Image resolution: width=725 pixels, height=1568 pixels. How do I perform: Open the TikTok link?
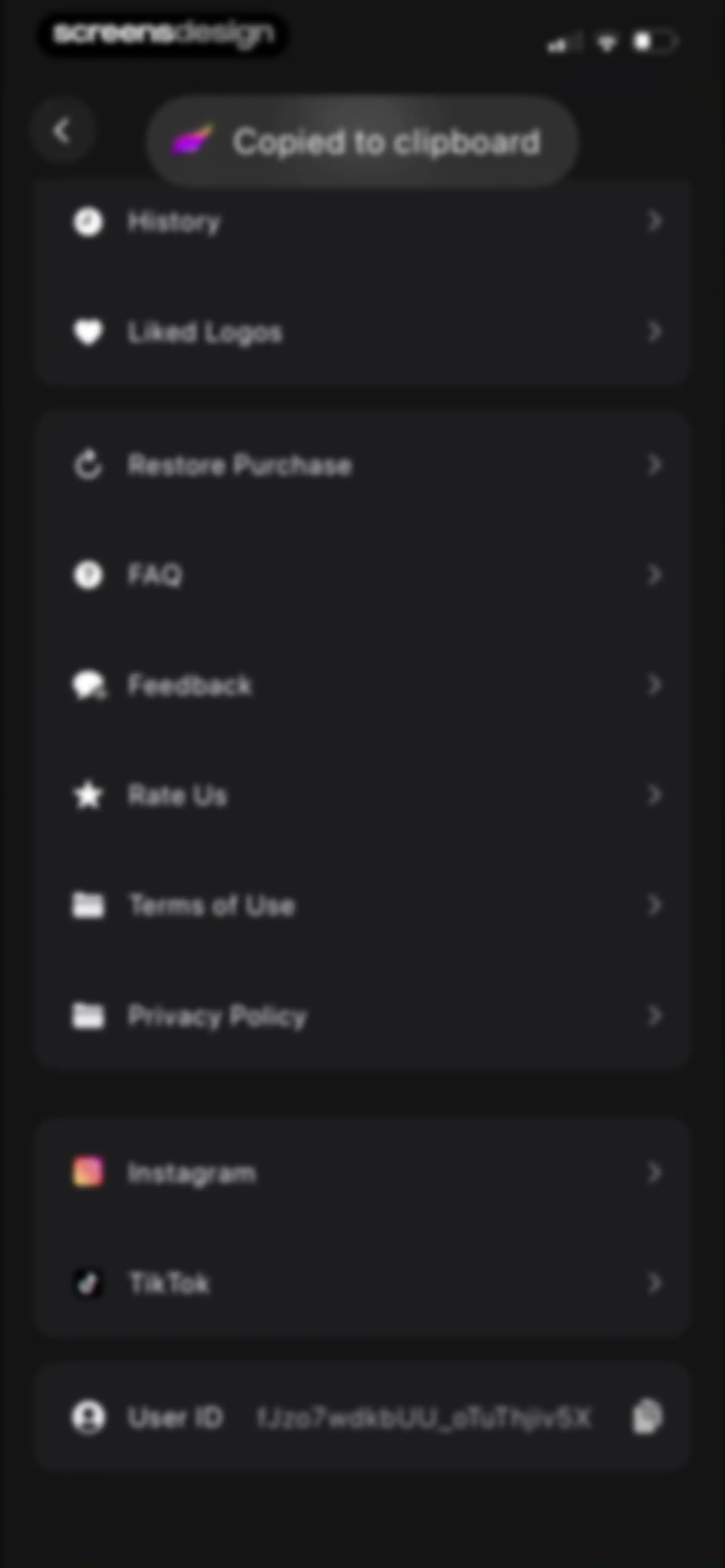coord(363,1283)
